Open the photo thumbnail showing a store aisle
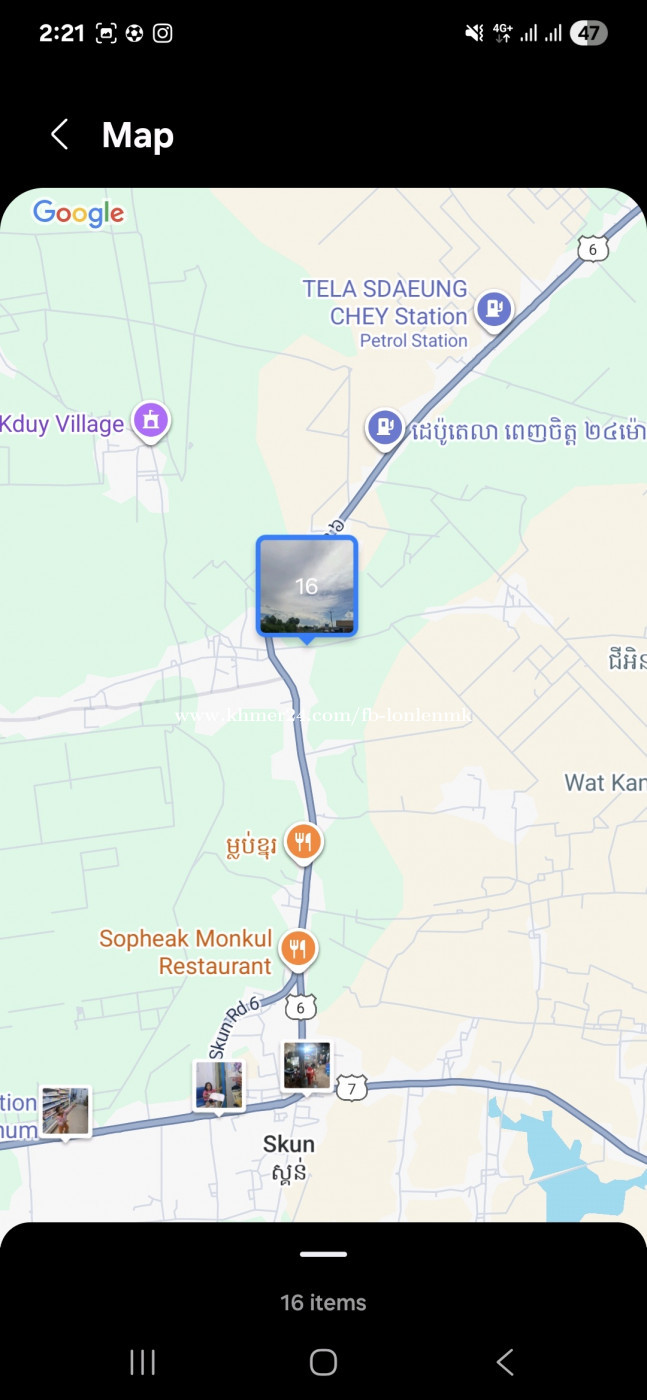This screenshot has height=1400, width=647. point(65,1111)
